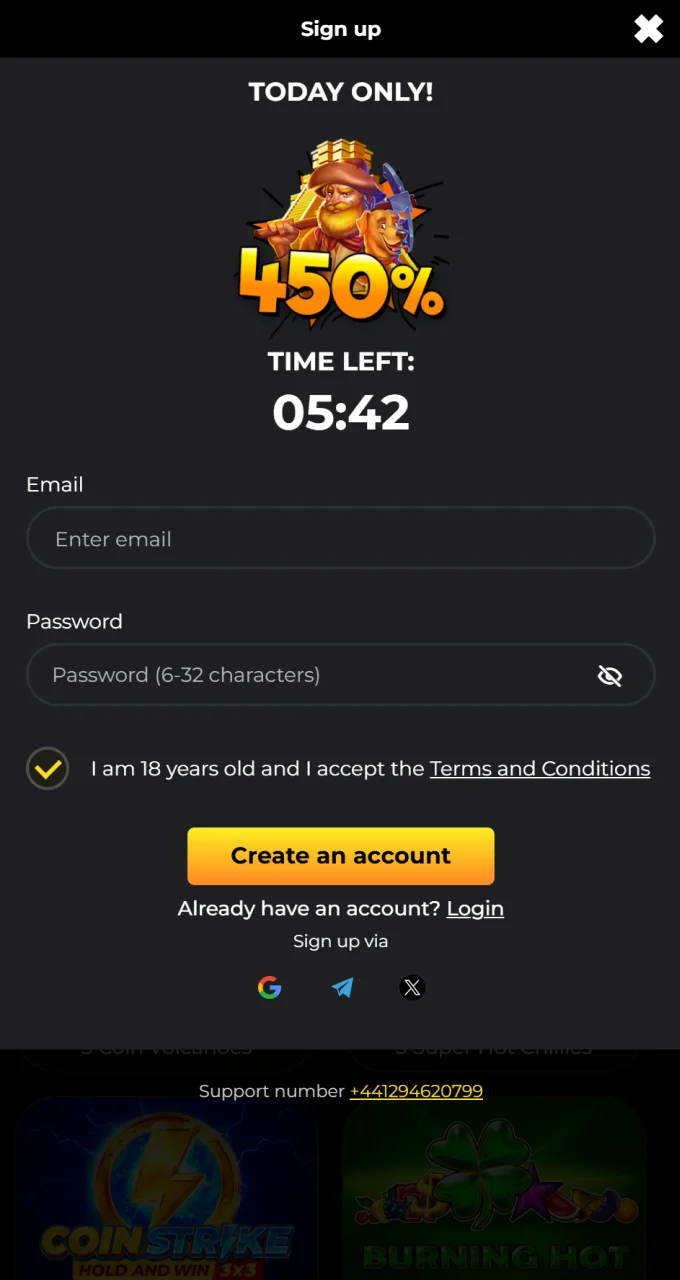Screen dimensions: 680x1280
Task: Sign up with Google
Action: [269, 988]
